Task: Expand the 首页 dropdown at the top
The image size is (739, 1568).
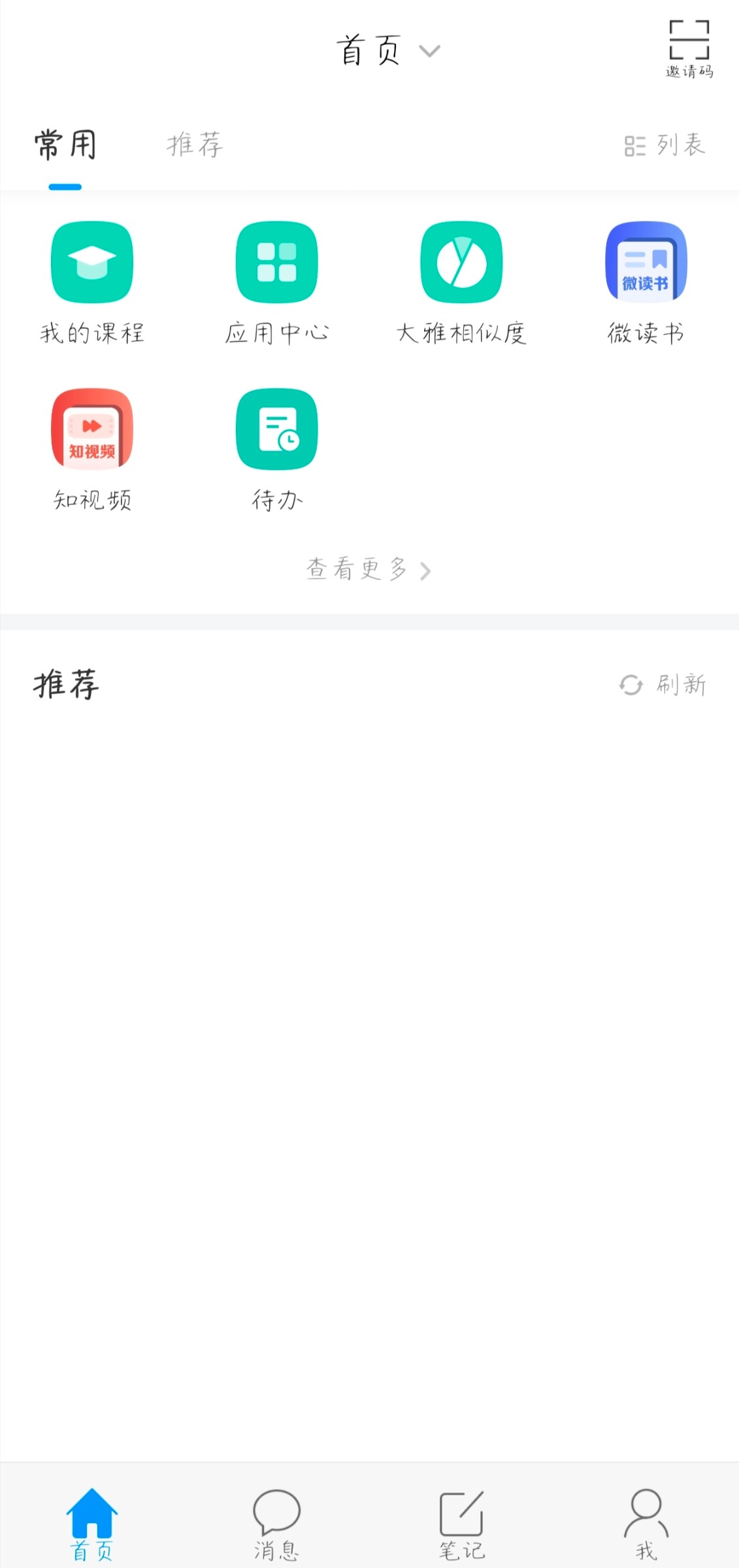Action: (388, 50)
